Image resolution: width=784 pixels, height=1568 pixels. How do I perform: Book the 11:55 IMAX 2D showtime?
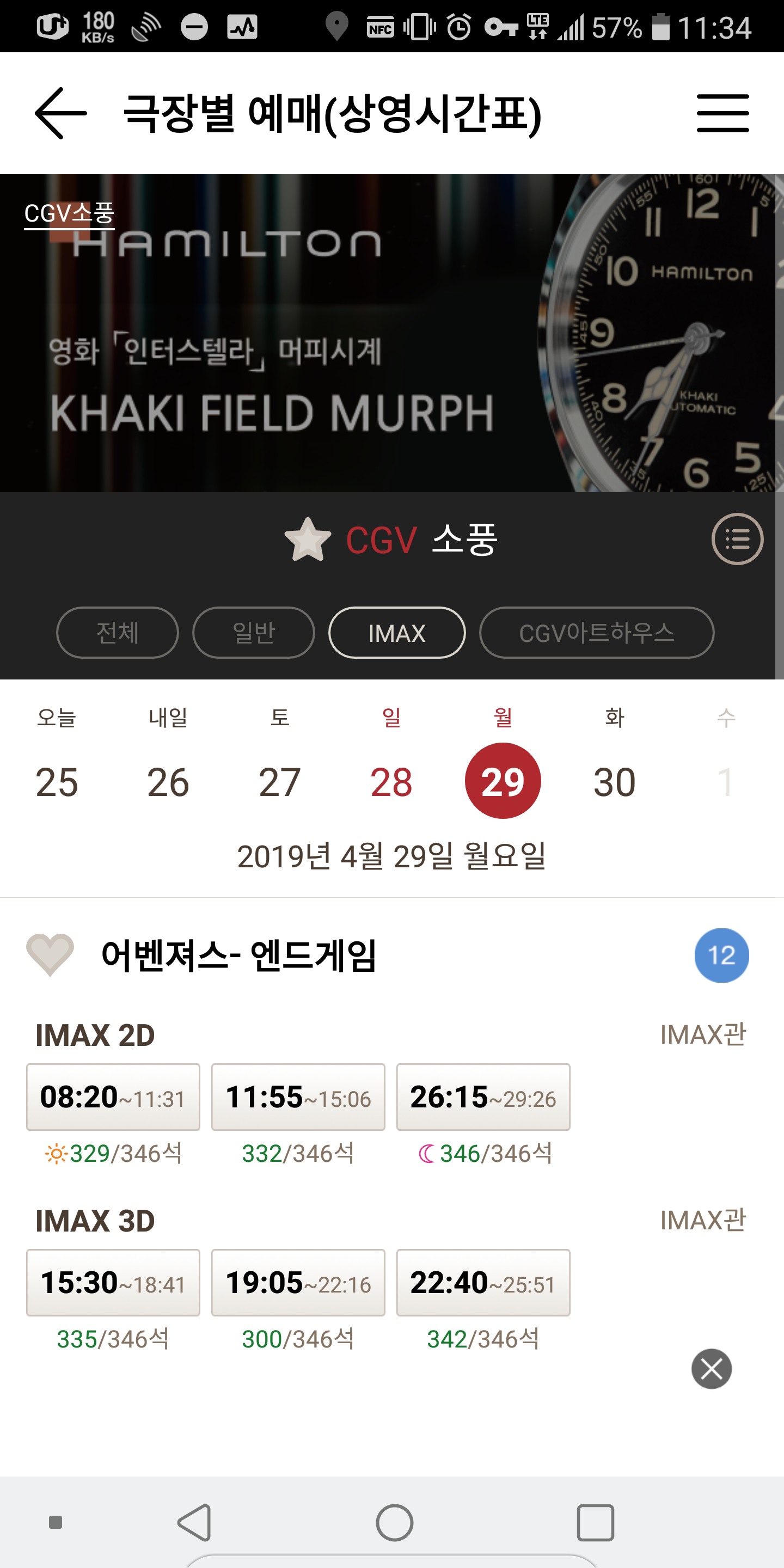click(x=298, y=1097)
